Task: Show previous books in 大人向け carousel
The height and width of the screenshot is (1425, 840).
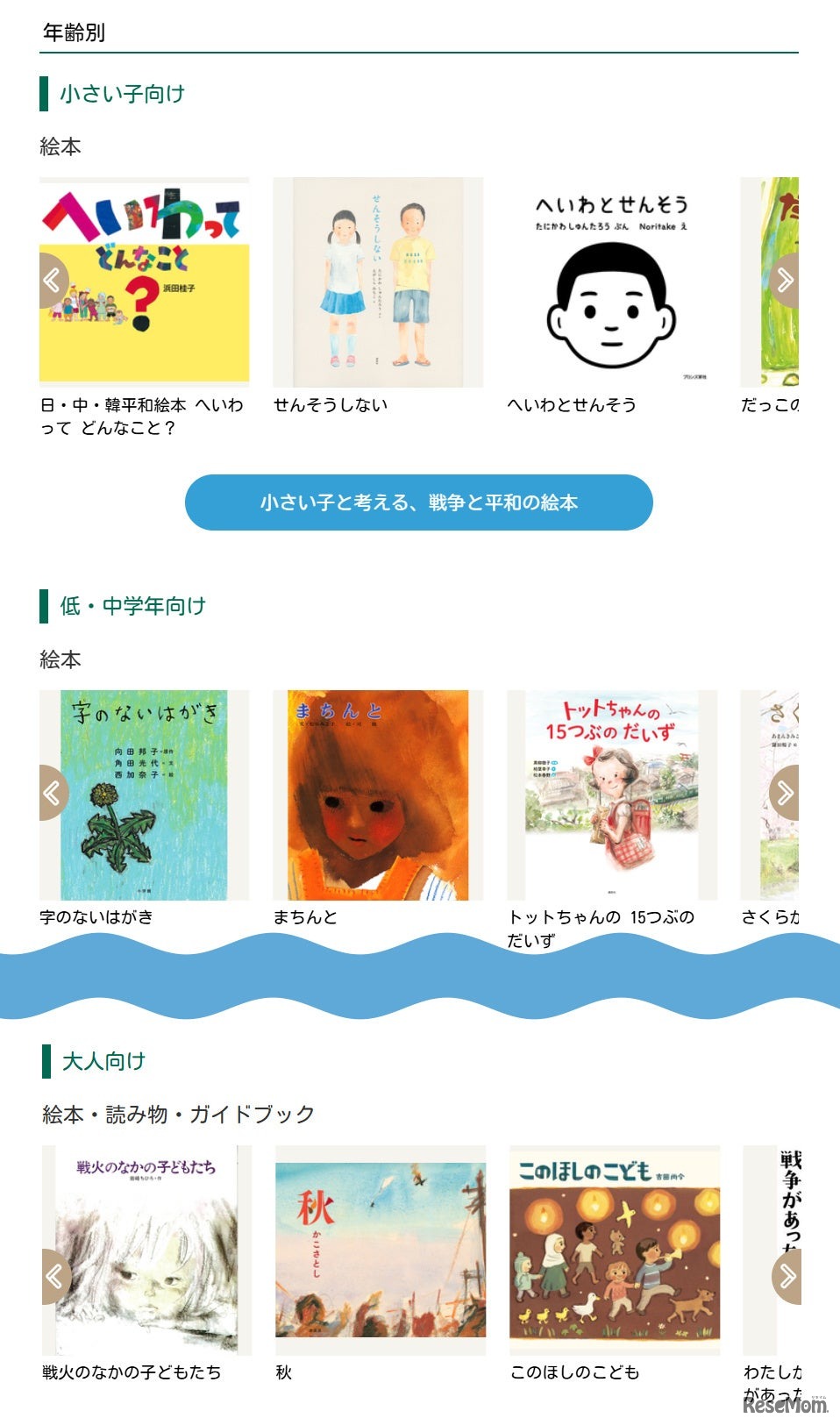Action: tap(55, 1276)
